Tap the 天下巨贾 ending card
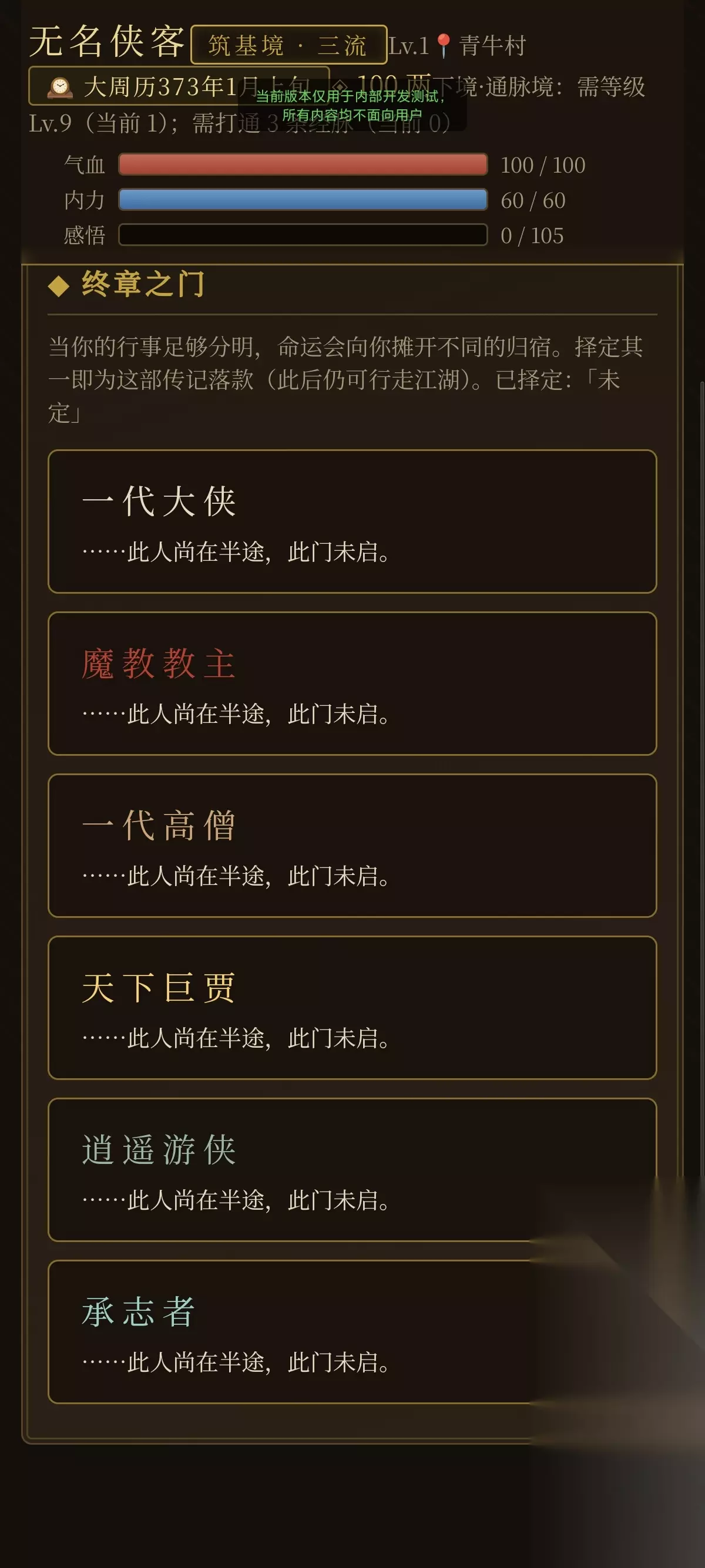 click(352, 1007)
